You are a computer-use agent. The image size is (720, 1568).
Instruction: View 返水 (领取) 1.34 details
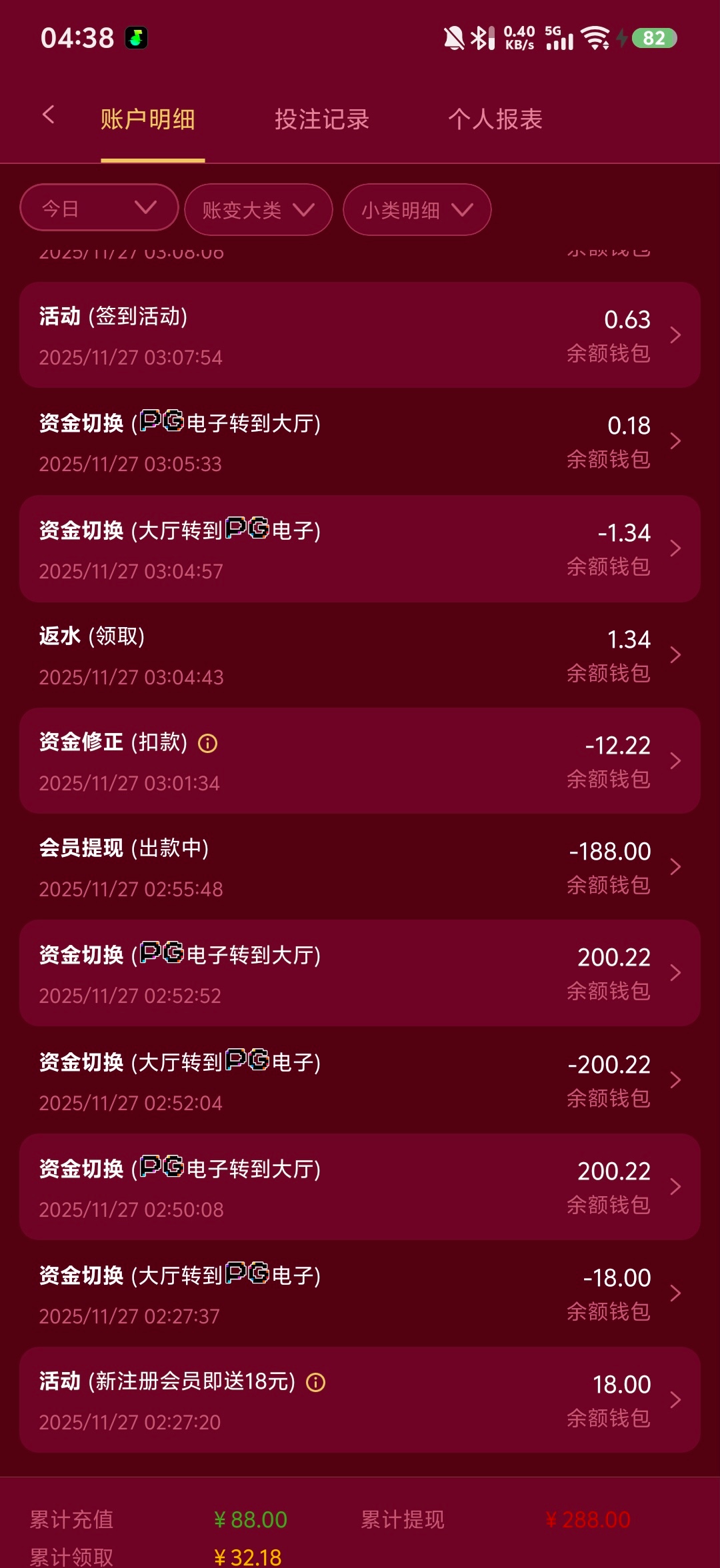click(x=360, y=655)
